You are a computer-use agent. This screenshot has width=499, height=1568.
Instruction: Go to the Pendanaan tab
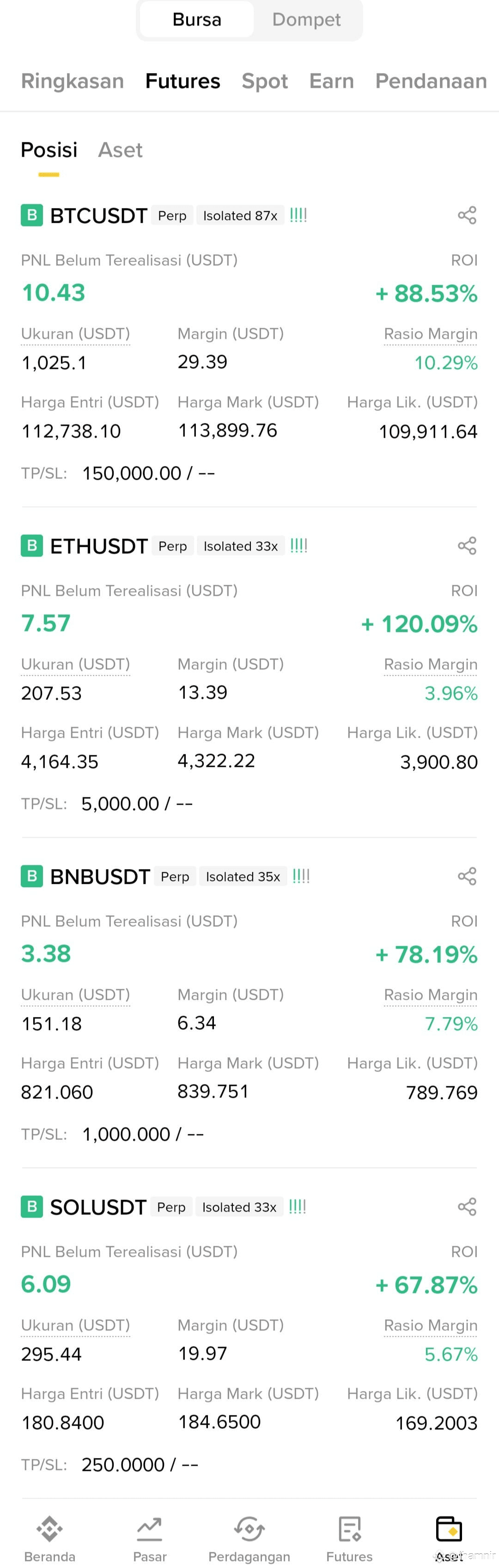(431, 81)
